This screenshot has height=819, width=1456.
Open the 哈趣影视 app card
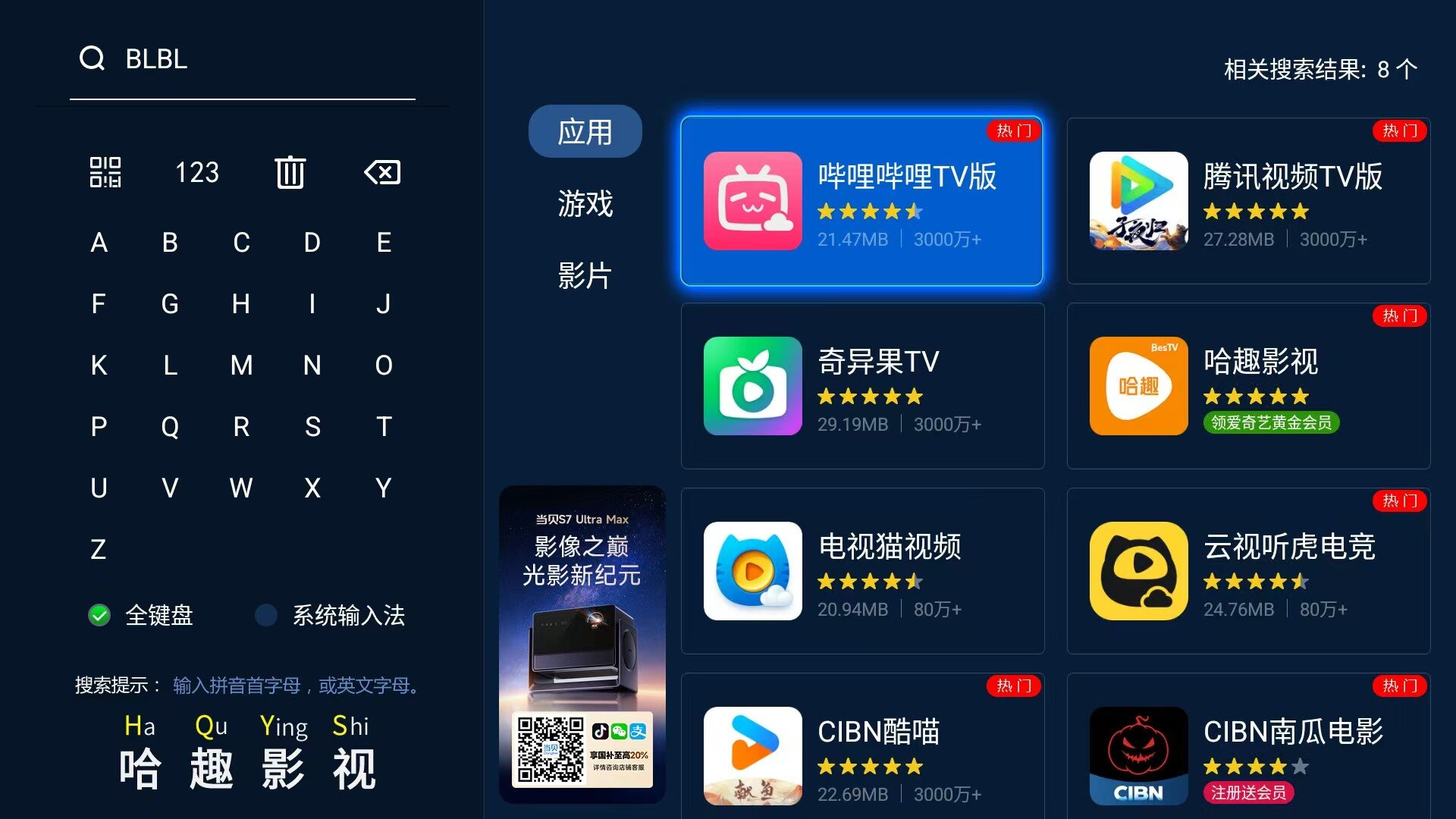(1248, 386)
